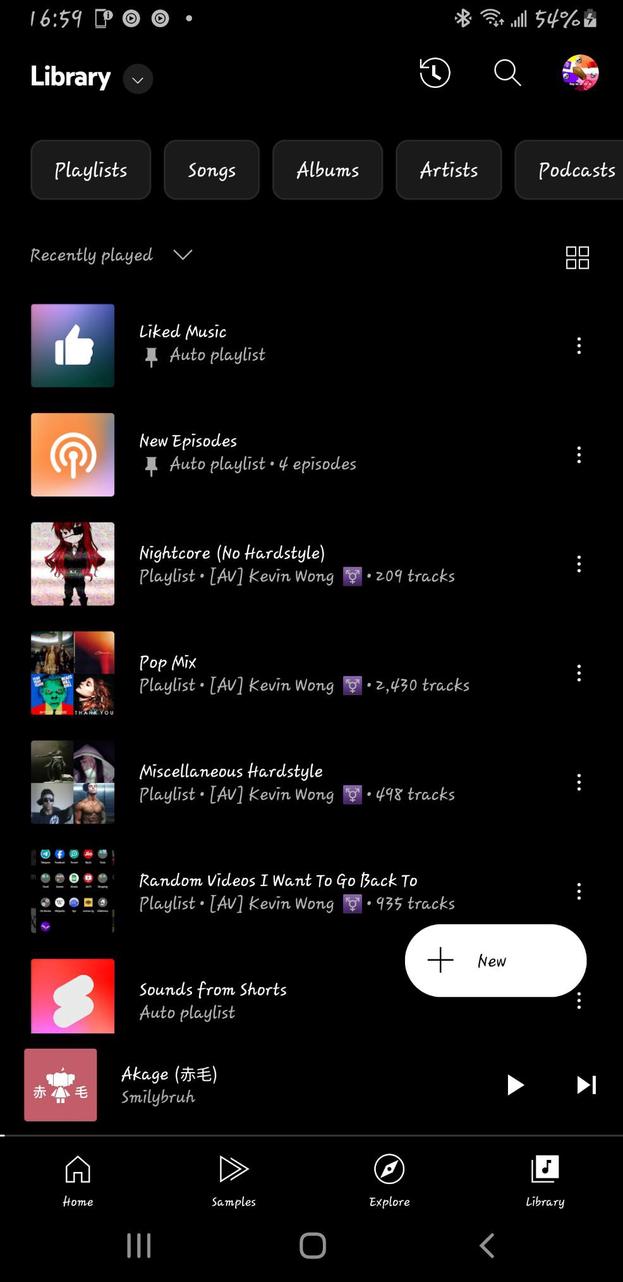Open the account profile avatar

[x=580, y=73]
